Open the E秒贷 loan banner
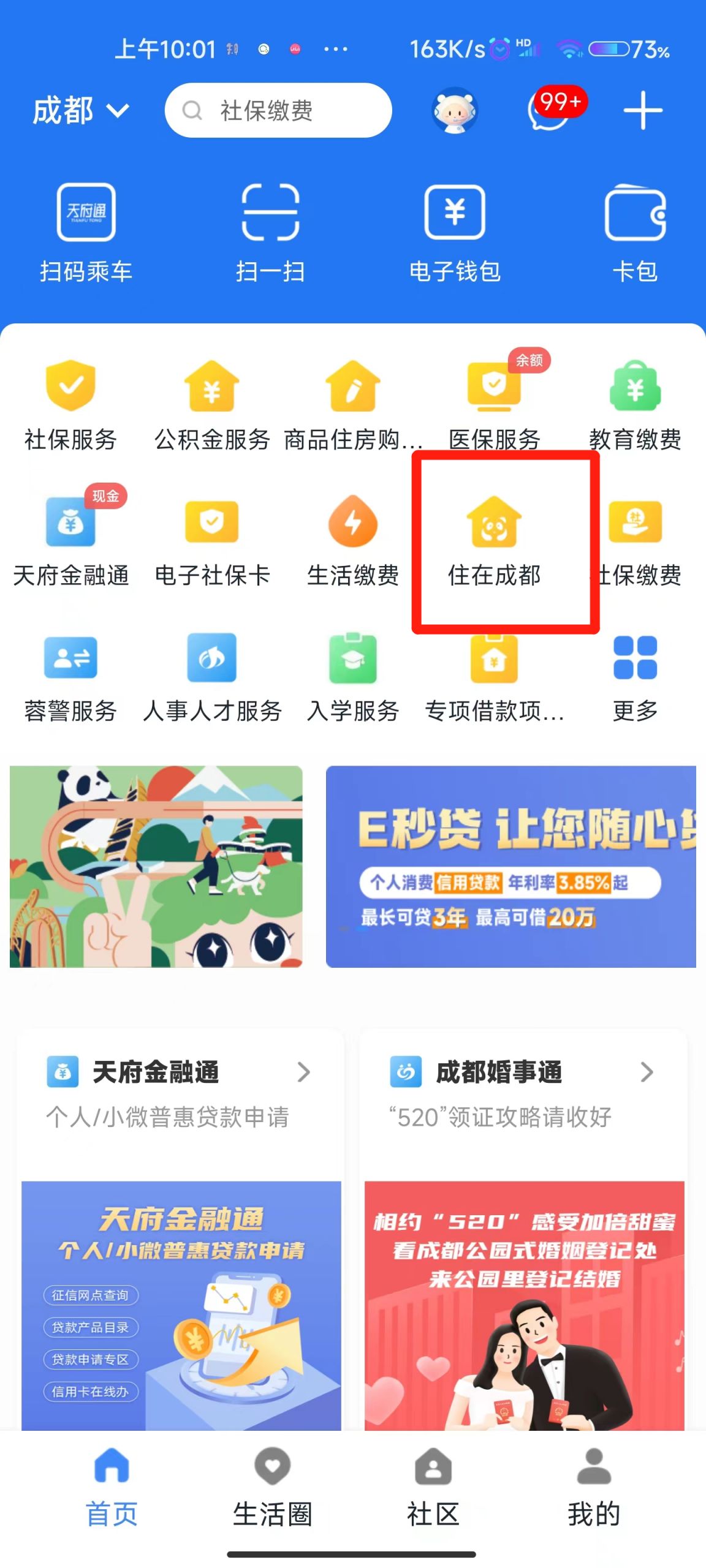 pyautogui.click(x=511, y=866)
